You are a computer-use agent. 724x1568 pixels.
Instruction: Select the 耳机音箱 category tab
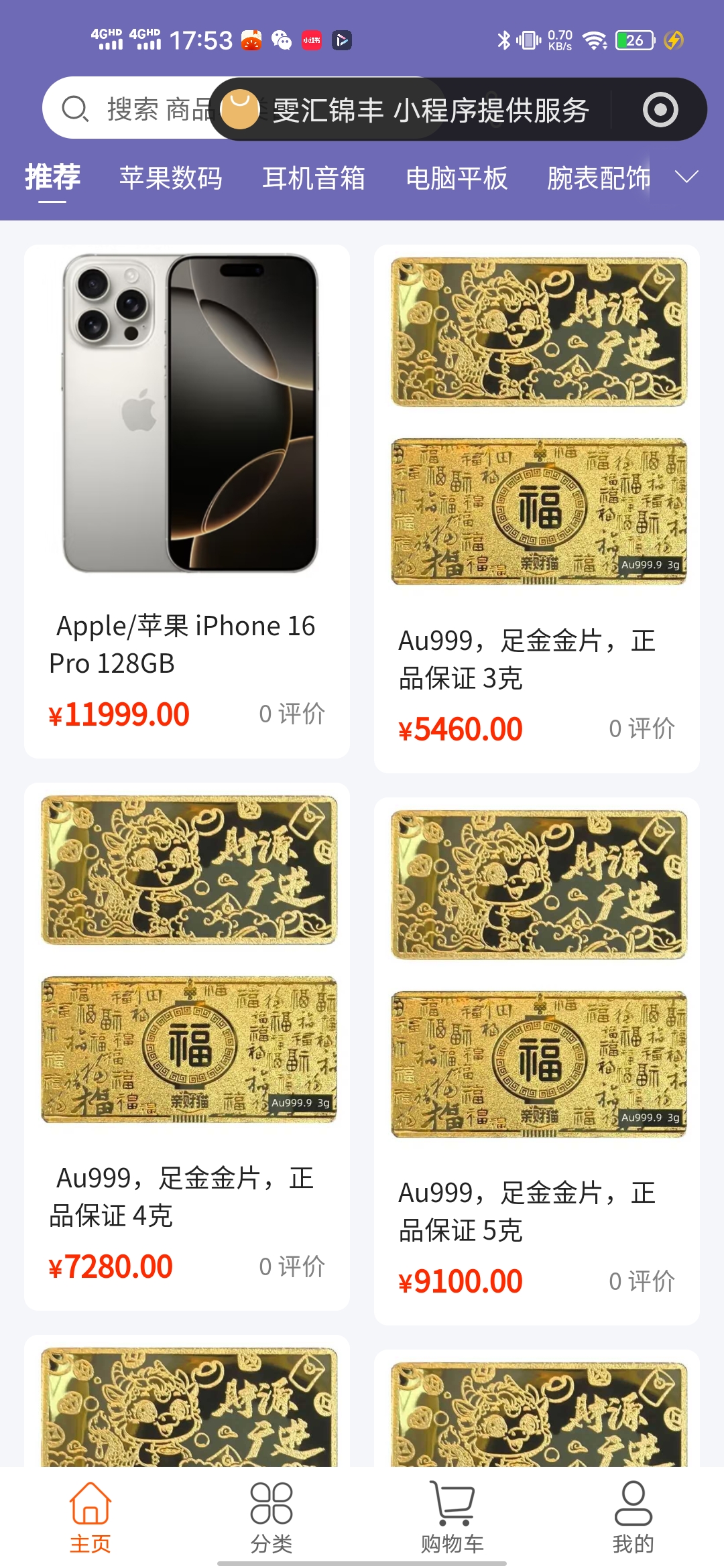pos(314,178)
